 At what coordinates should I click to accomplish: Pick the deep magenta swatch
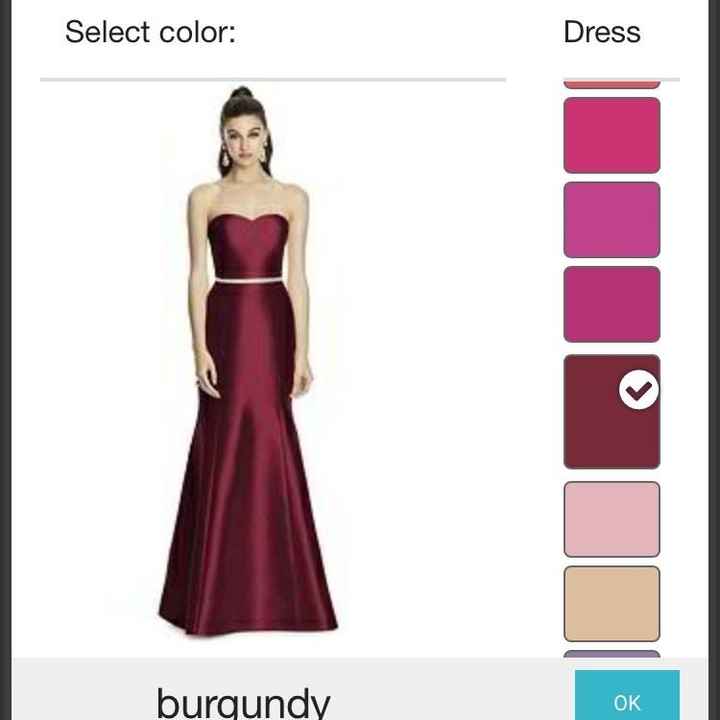pyautogui.click(x=612, y=304)
